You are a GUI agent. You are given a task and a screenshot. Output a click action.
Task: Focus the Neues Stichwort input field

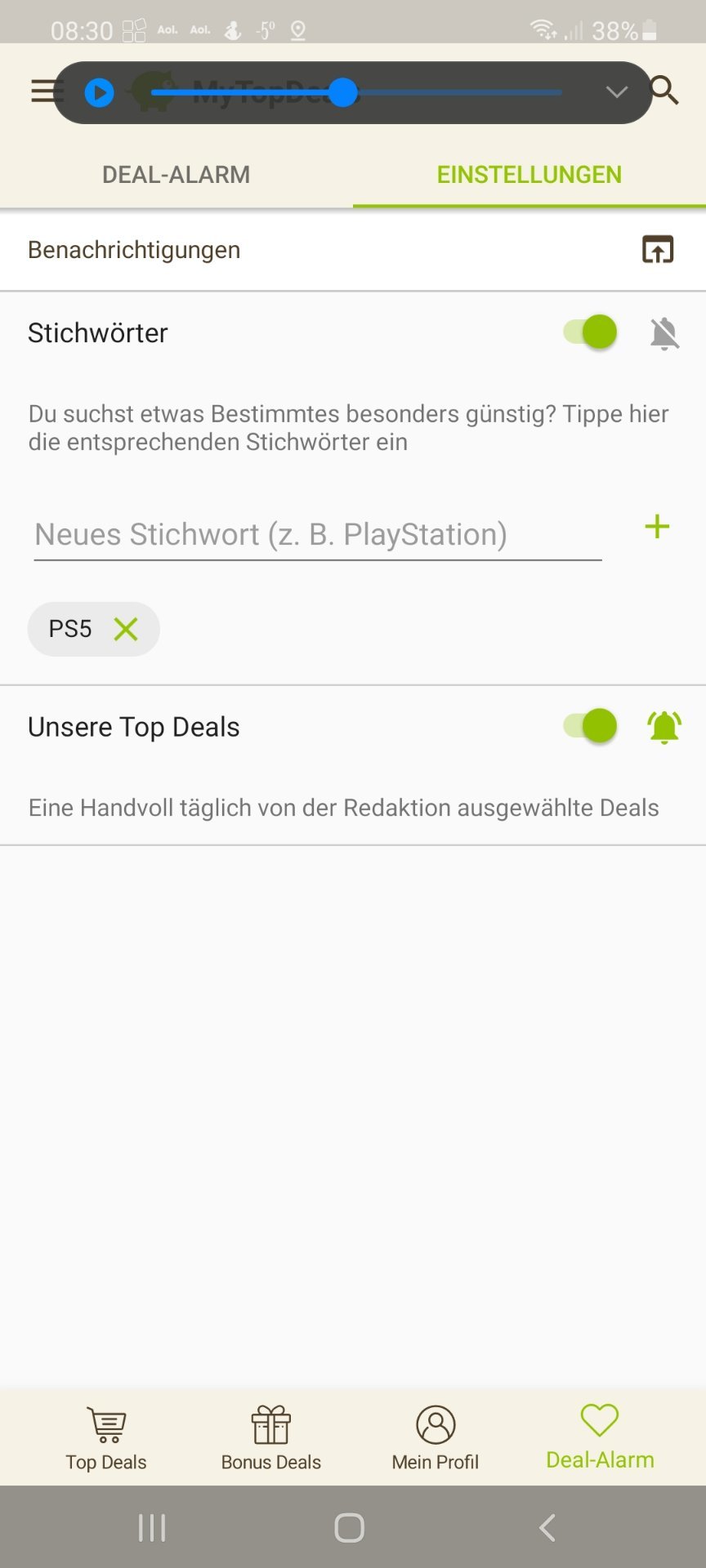(318, 535)
